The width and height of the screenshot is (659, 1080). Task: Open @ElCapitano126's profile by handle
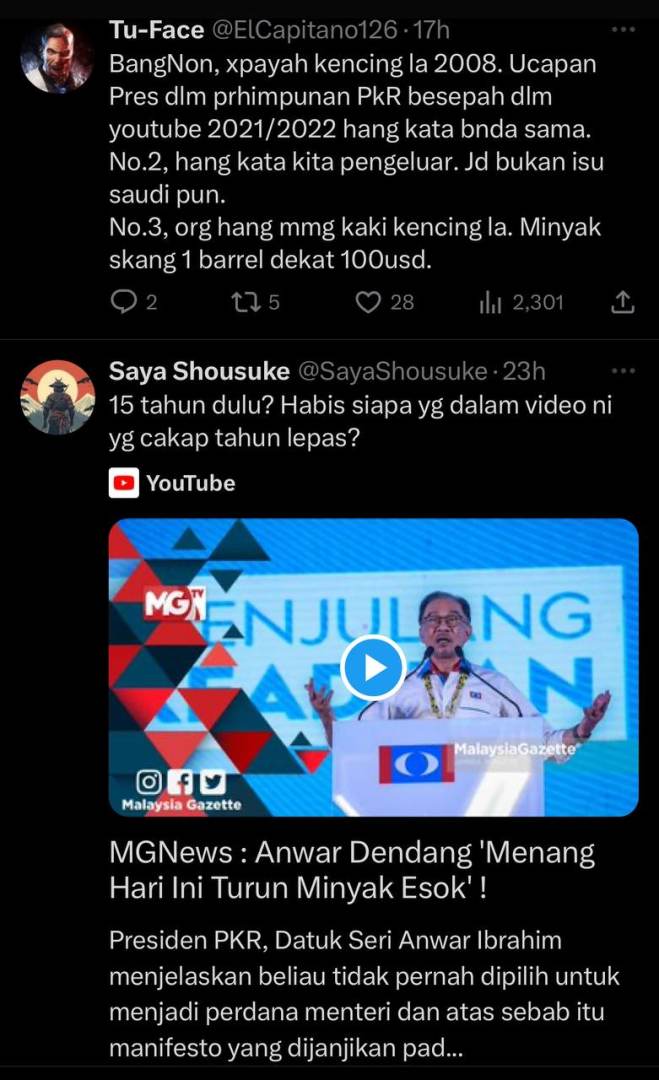click(x=304, y=31)
